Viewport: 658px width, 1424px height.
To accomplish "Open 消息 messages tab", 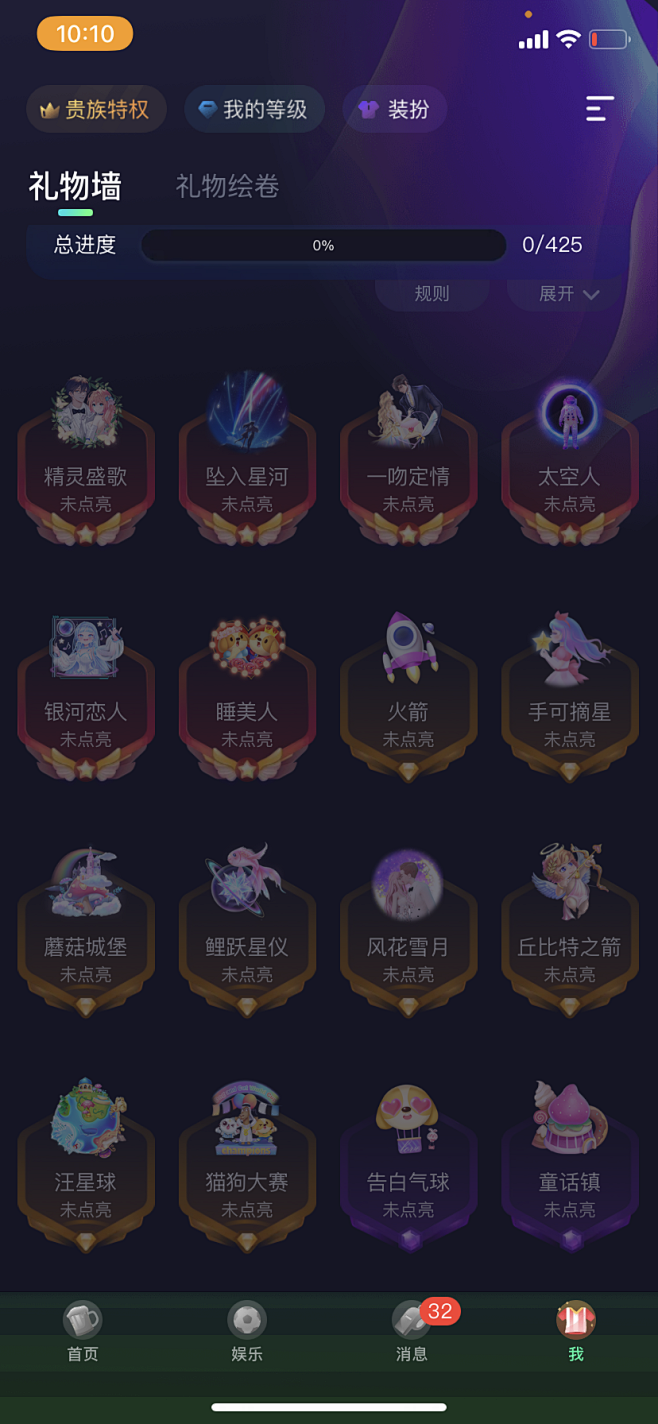I will [x=412, y=1332].
